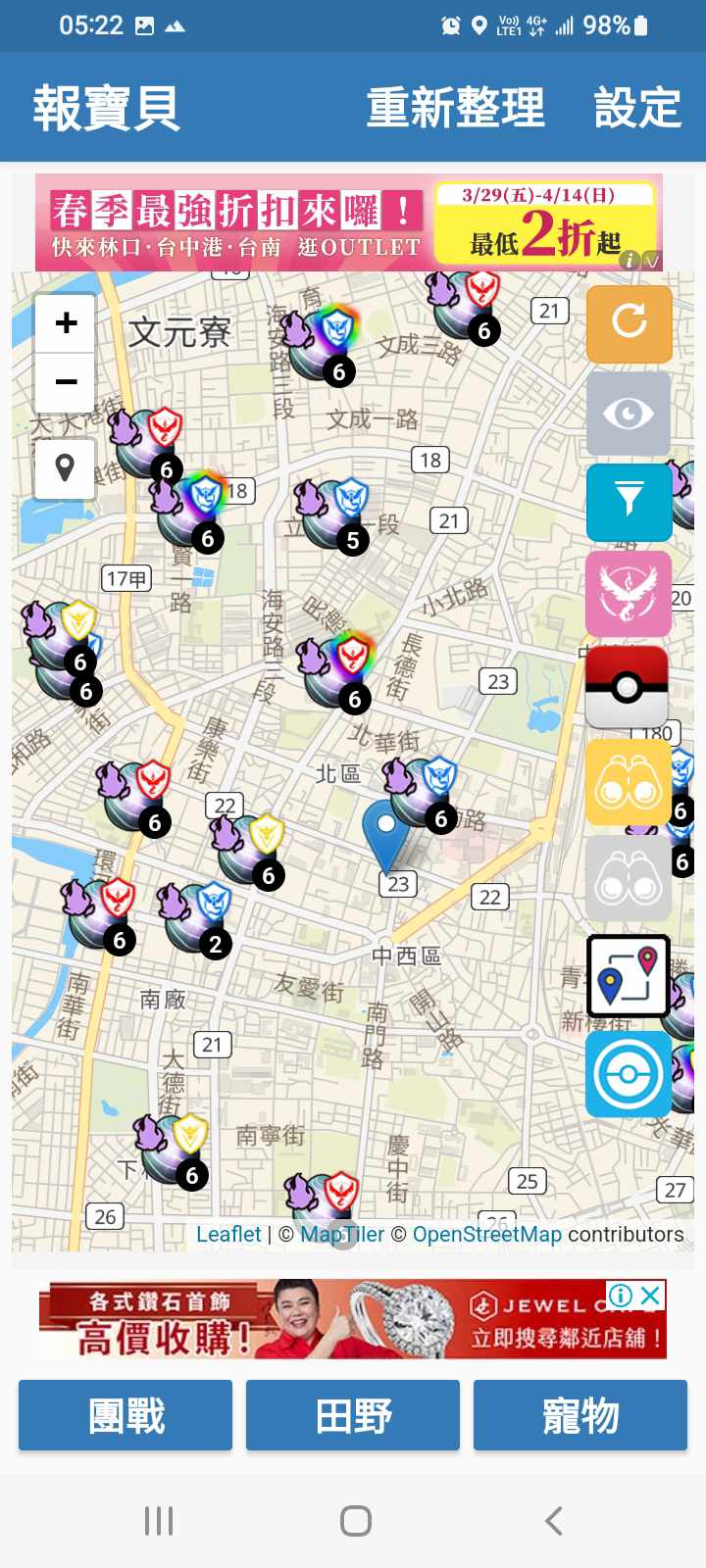The image size is (706, 1568).
Task: Open the OpenStreetMap attribution link
Action: [486, 1234]
